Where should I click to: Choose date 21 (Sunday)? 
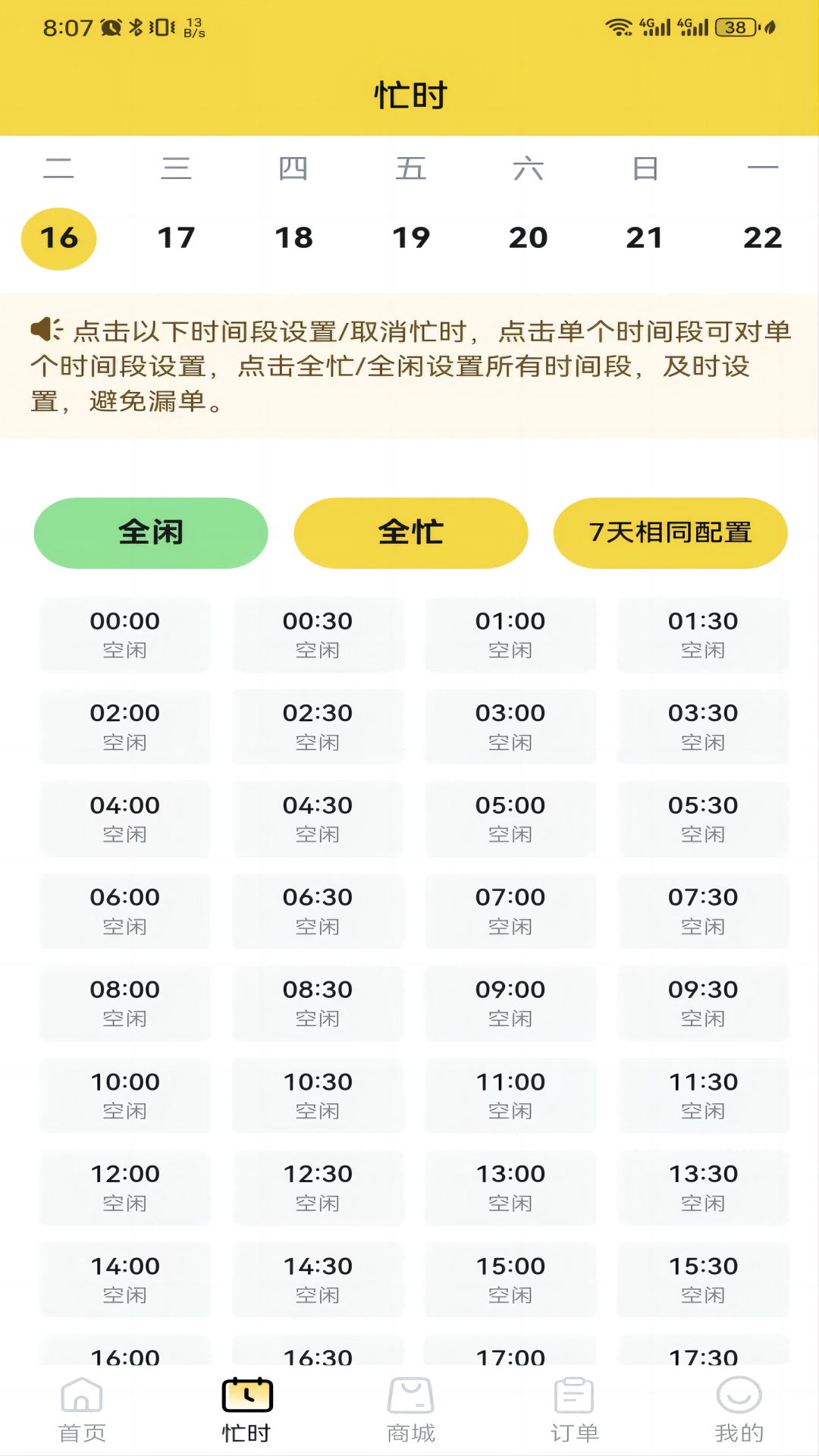click(645, 238)
